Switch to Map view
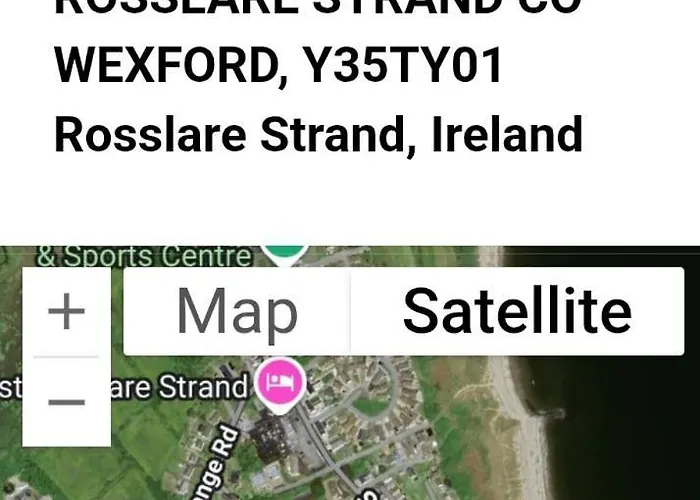700x500 pixels. pyautogui.click(x=237, y=311)
